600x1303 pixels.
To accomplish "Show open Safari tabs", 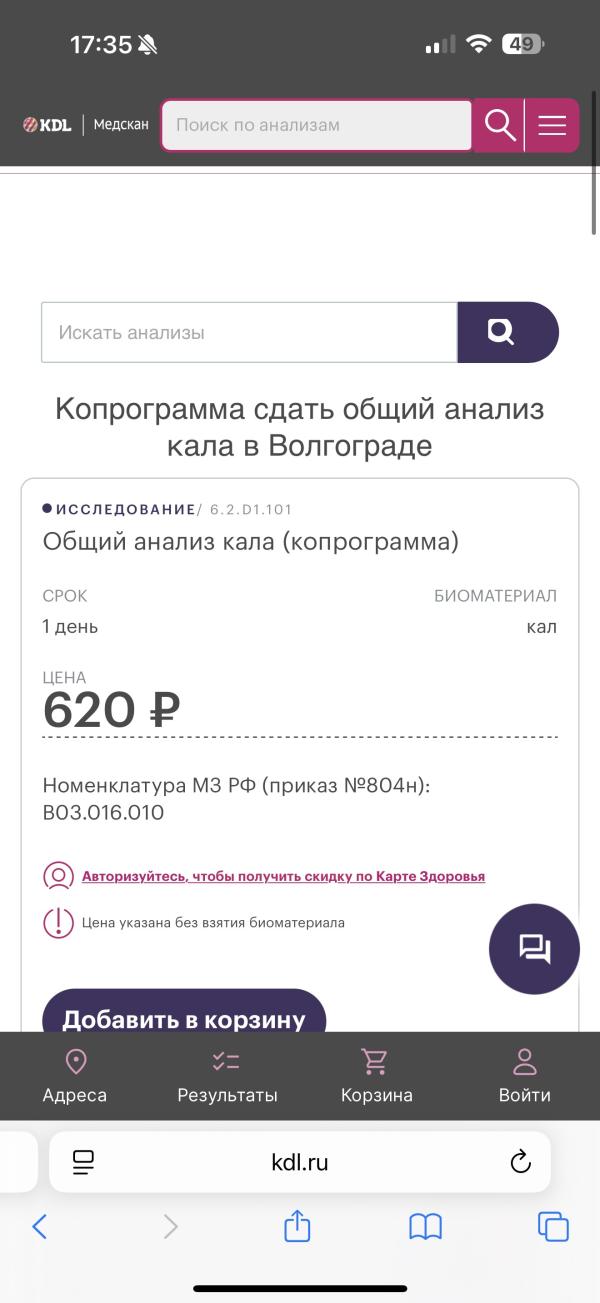I will [553, 1227].
